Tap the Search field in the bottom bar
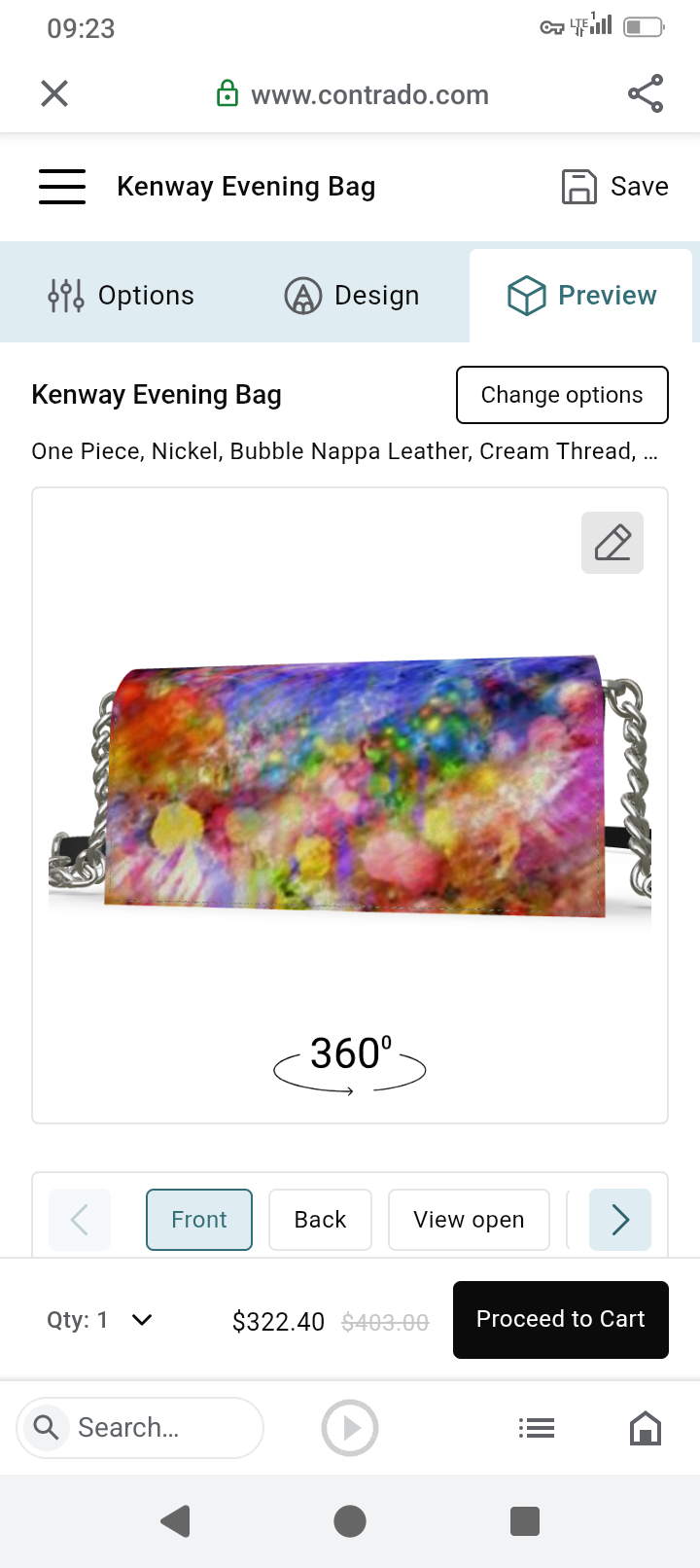The height and width of the screenshot is (1568, 700). (140, 1428)
